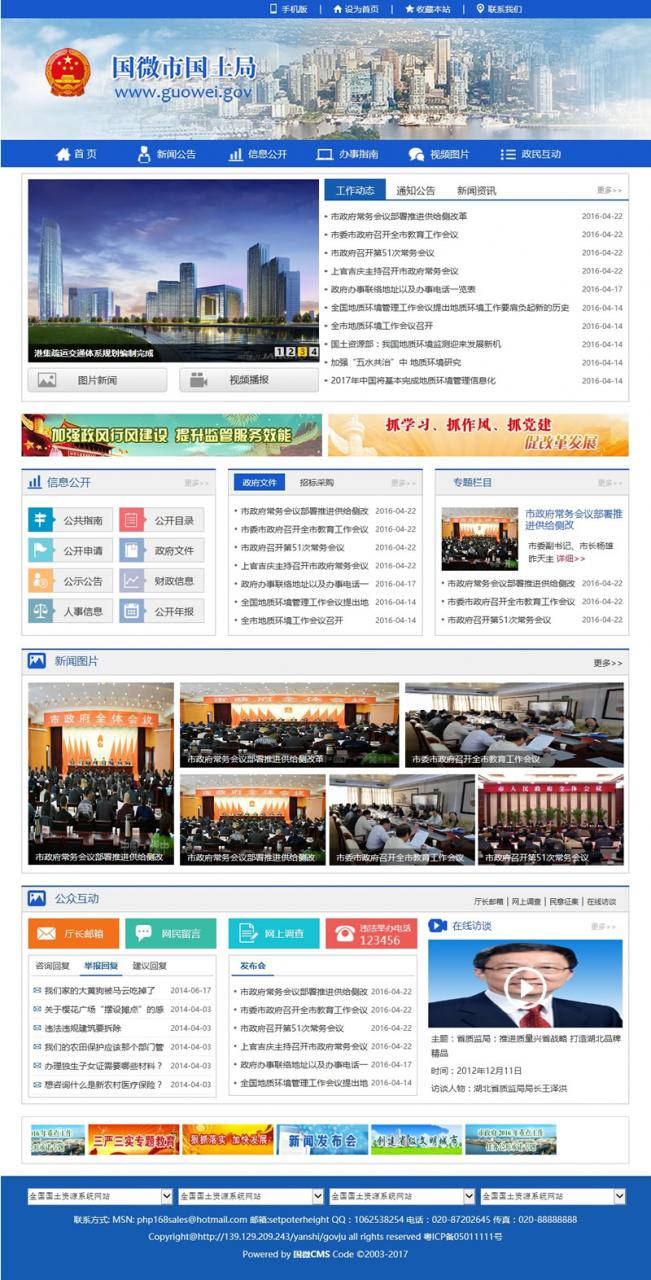The width and height of the screenshot is (651, 1280).
Task: Open 公共指南 under 信息公开
Action: tap(70, 520)
